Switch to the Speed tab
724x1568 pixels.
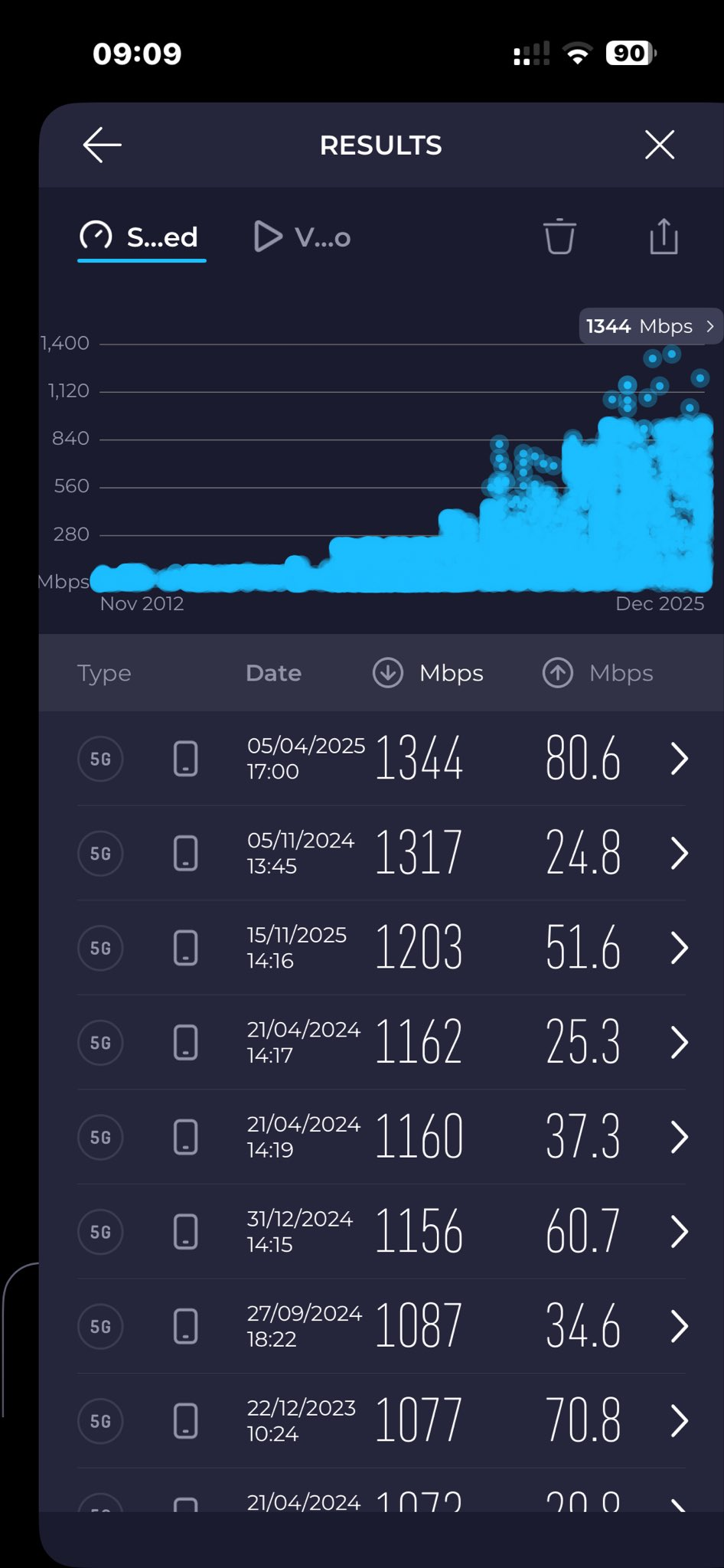(142, 237)
